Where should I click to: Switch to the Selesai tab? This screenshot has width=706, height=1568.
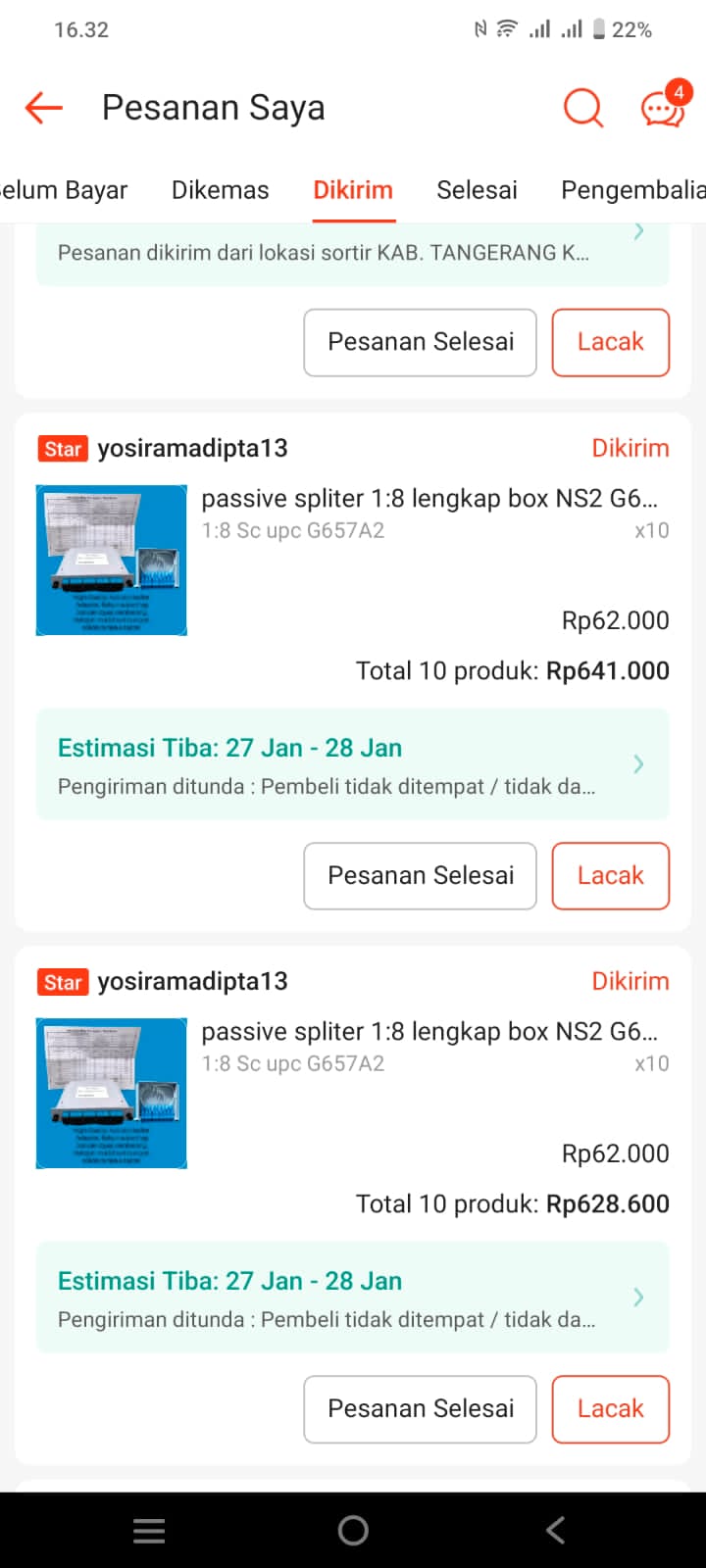tap(477, 190)
